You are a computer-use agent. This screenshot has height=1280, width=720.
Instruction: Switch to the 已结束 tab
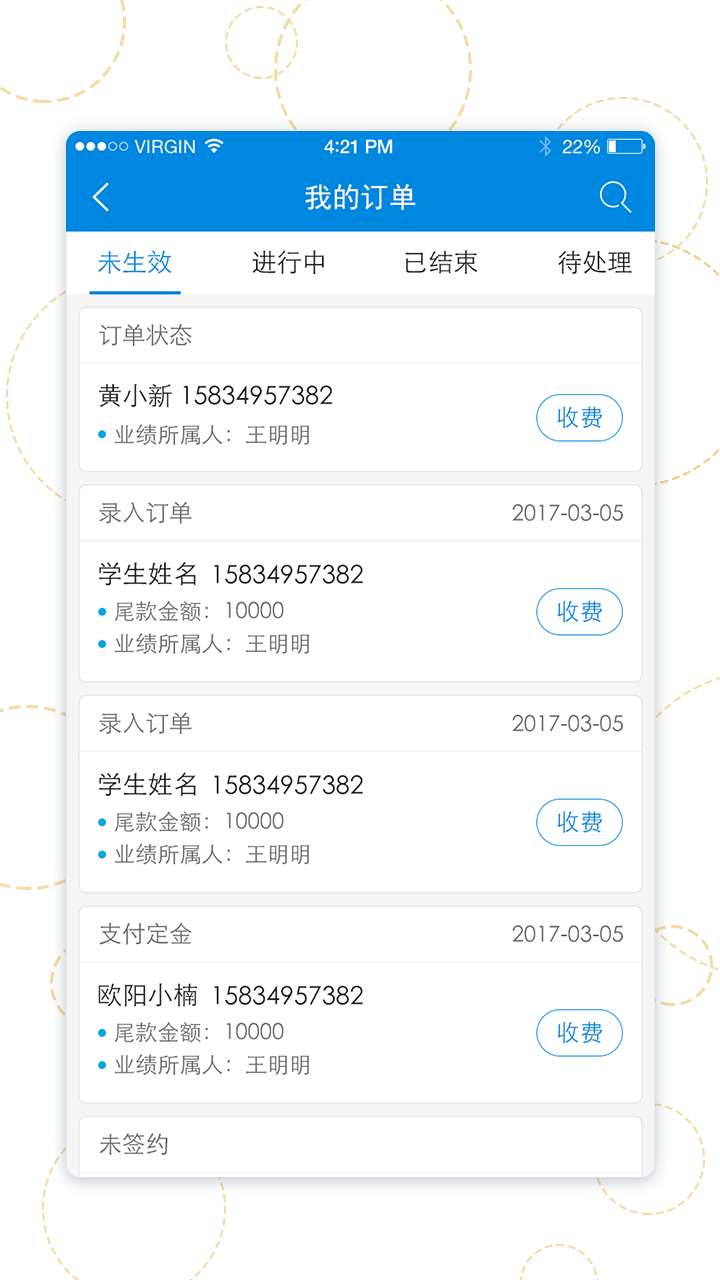(x=441, y=263)
